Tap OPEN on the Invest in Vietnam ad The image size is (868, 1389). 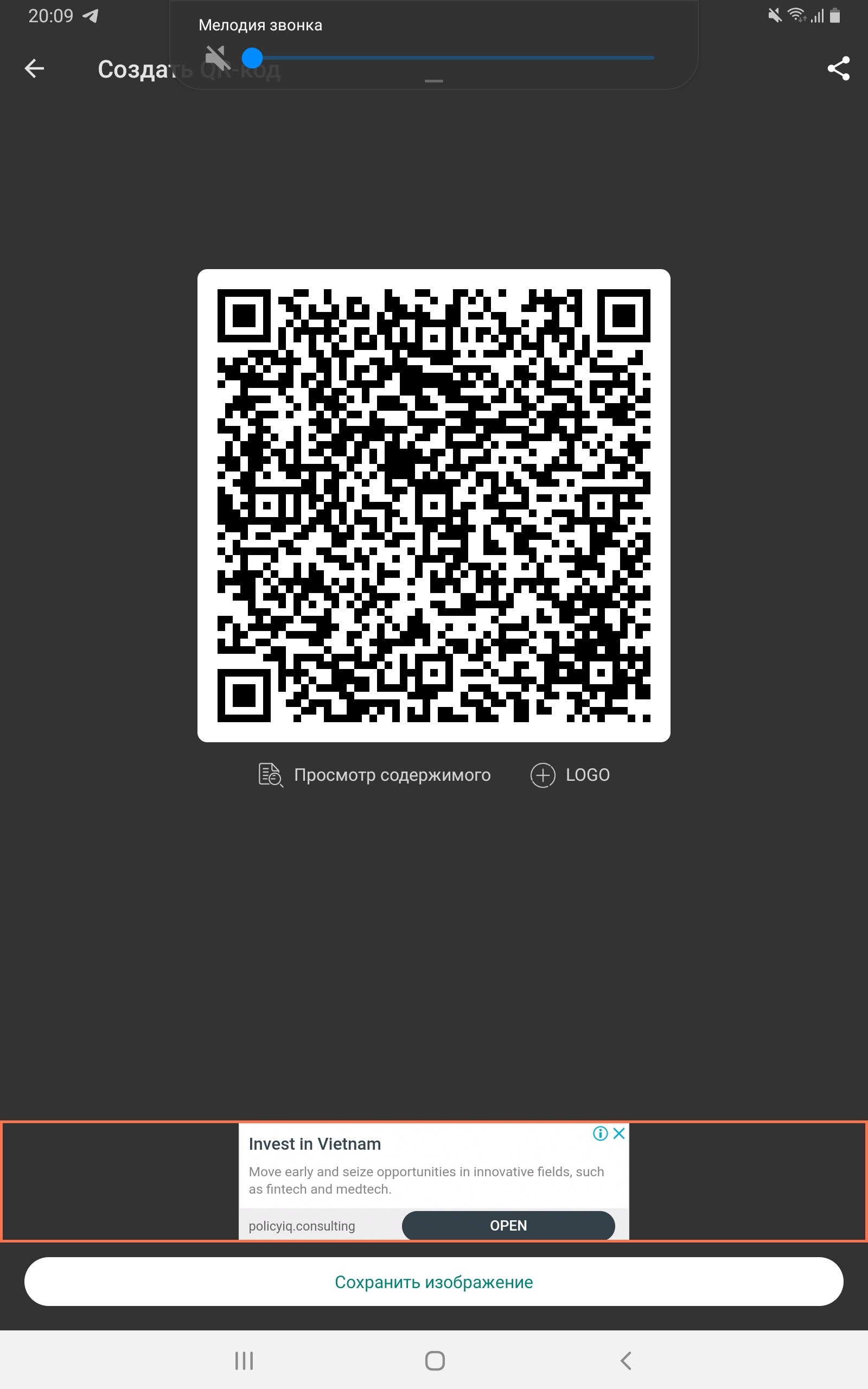point(508,1226)
